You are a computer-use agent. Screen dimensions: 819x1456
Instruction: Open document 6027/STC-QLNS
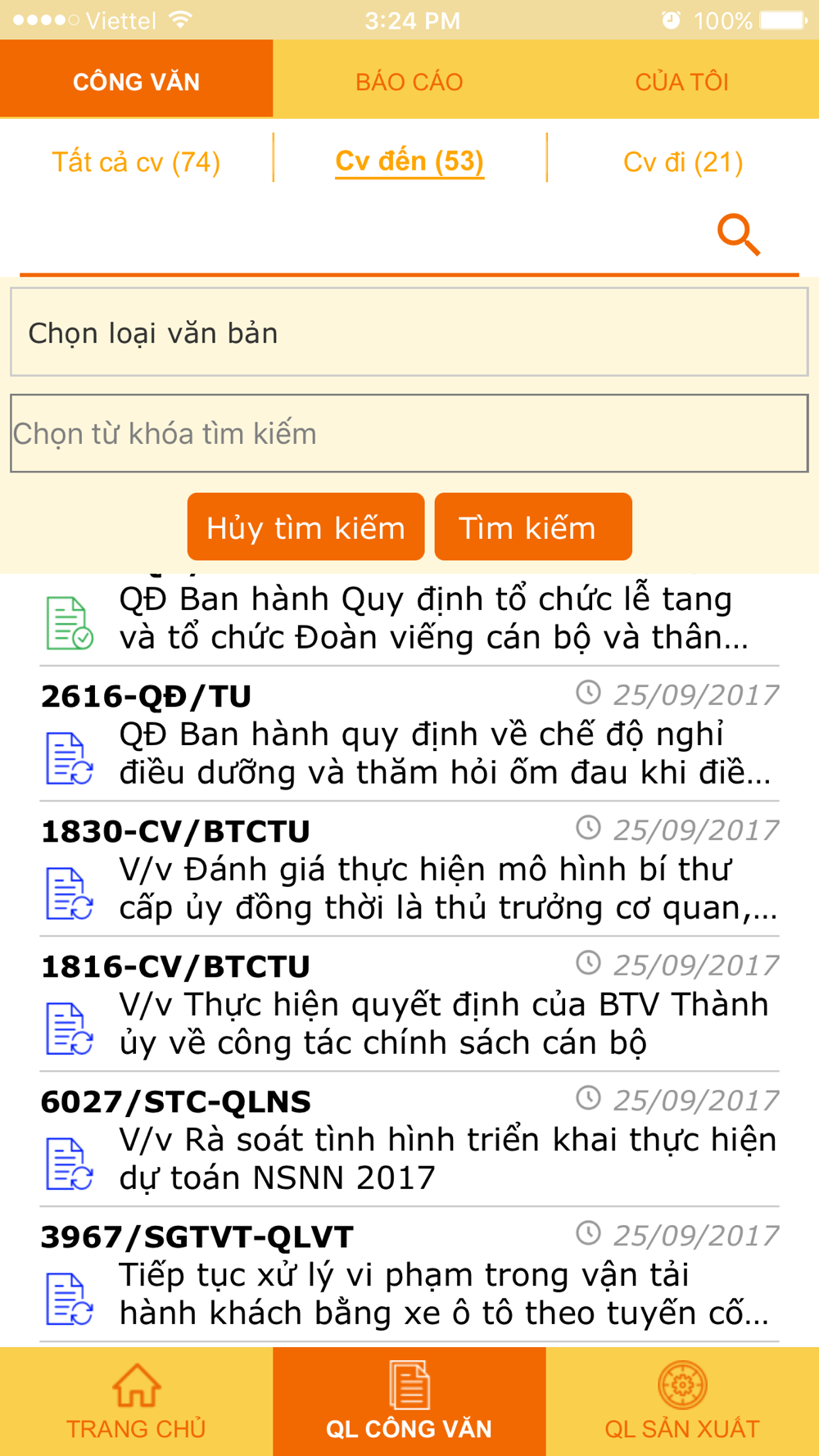409,1139
